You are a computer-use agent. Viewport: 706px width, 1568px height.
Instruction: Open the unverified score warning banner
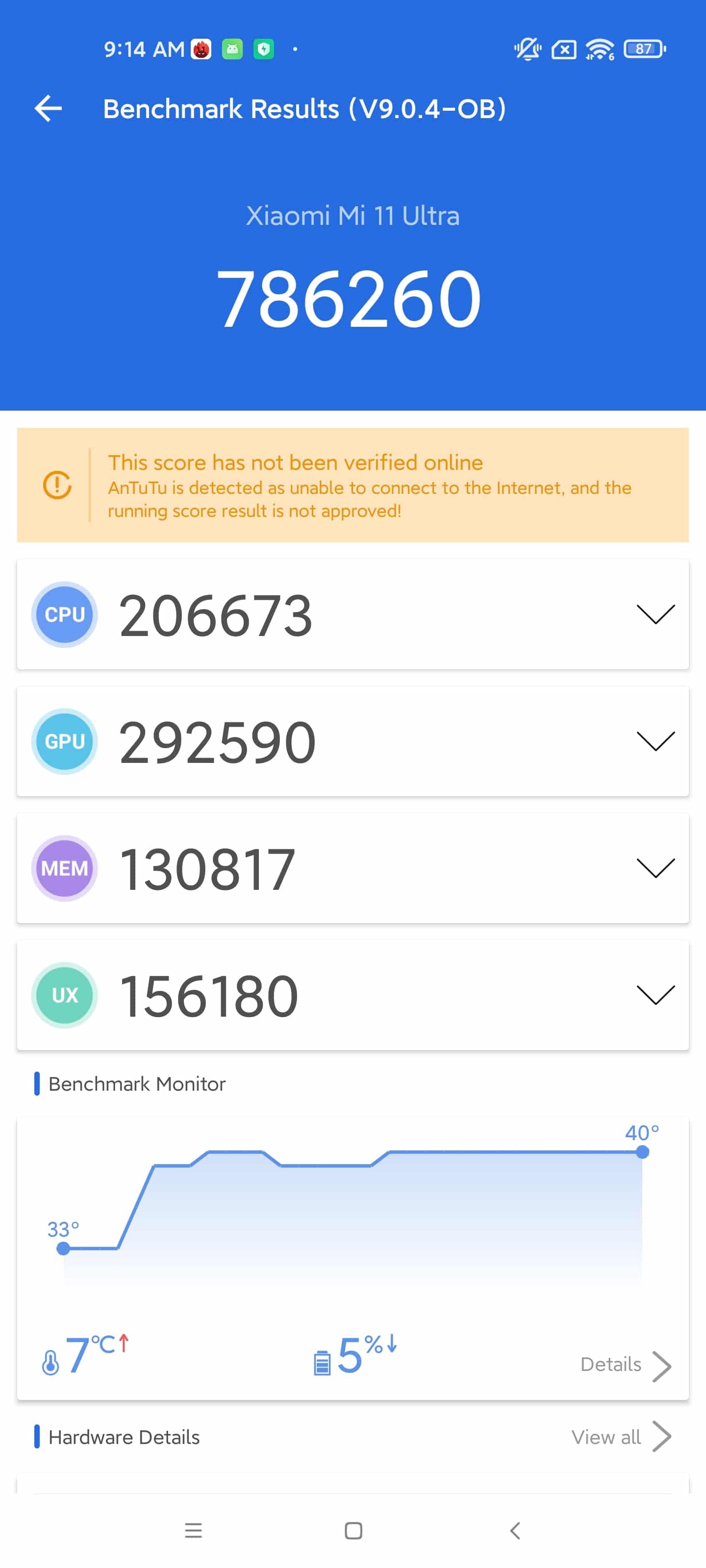[x=353, y=485]
